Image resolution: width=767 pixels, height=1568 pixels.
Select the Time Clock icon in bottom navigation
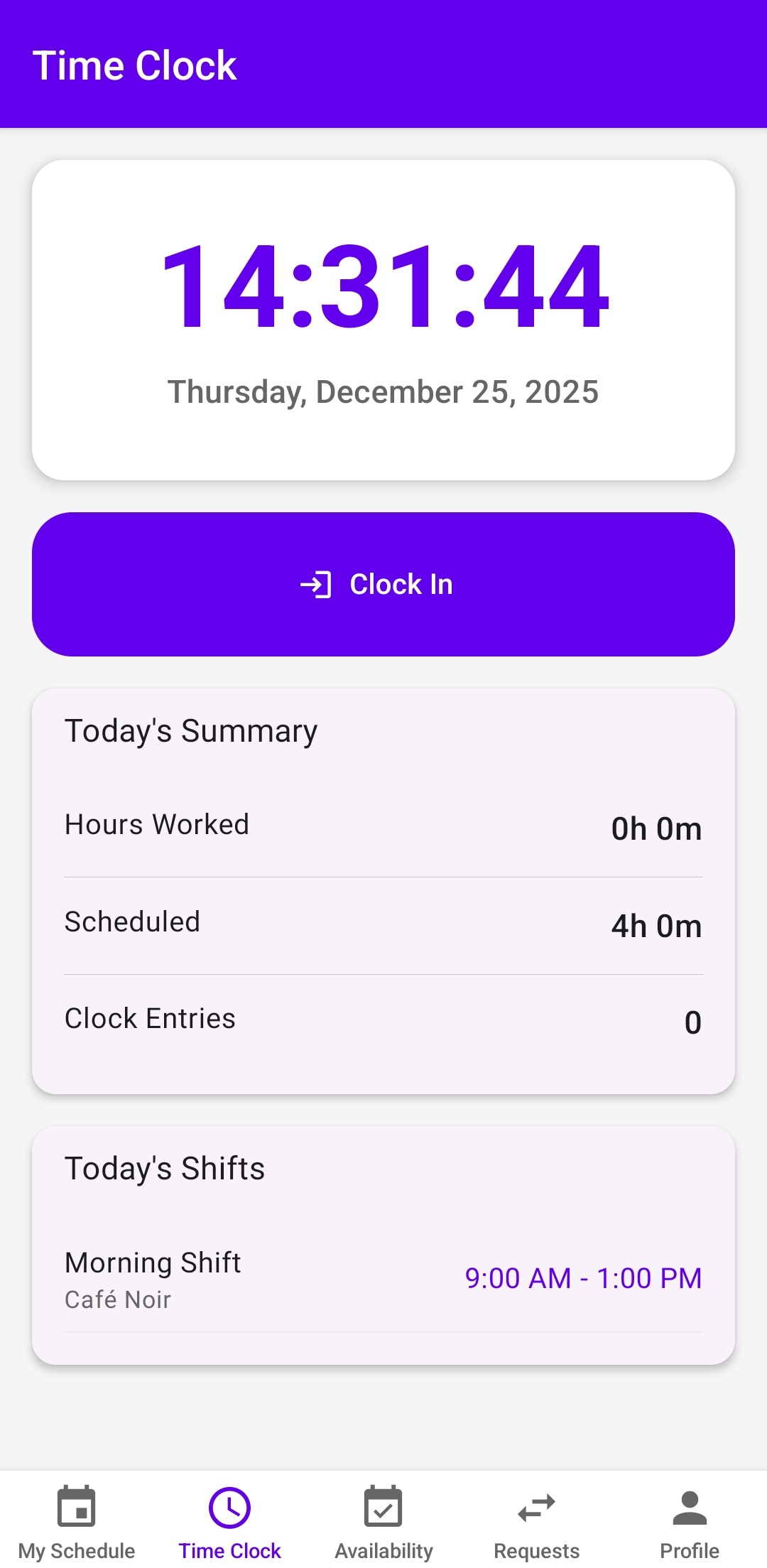(229, 1505)
